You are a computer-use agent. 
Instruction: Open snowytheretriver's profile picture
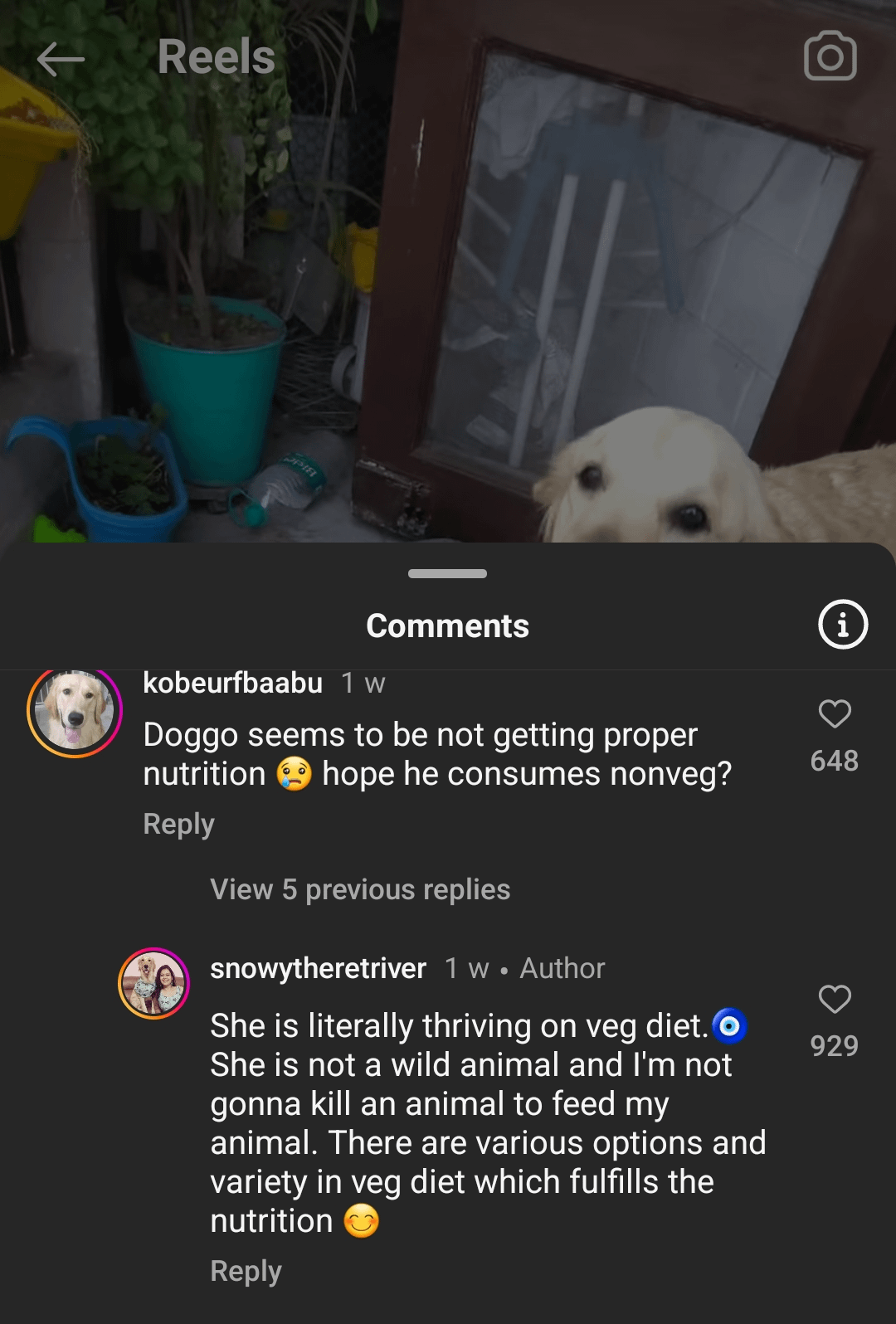154,983
